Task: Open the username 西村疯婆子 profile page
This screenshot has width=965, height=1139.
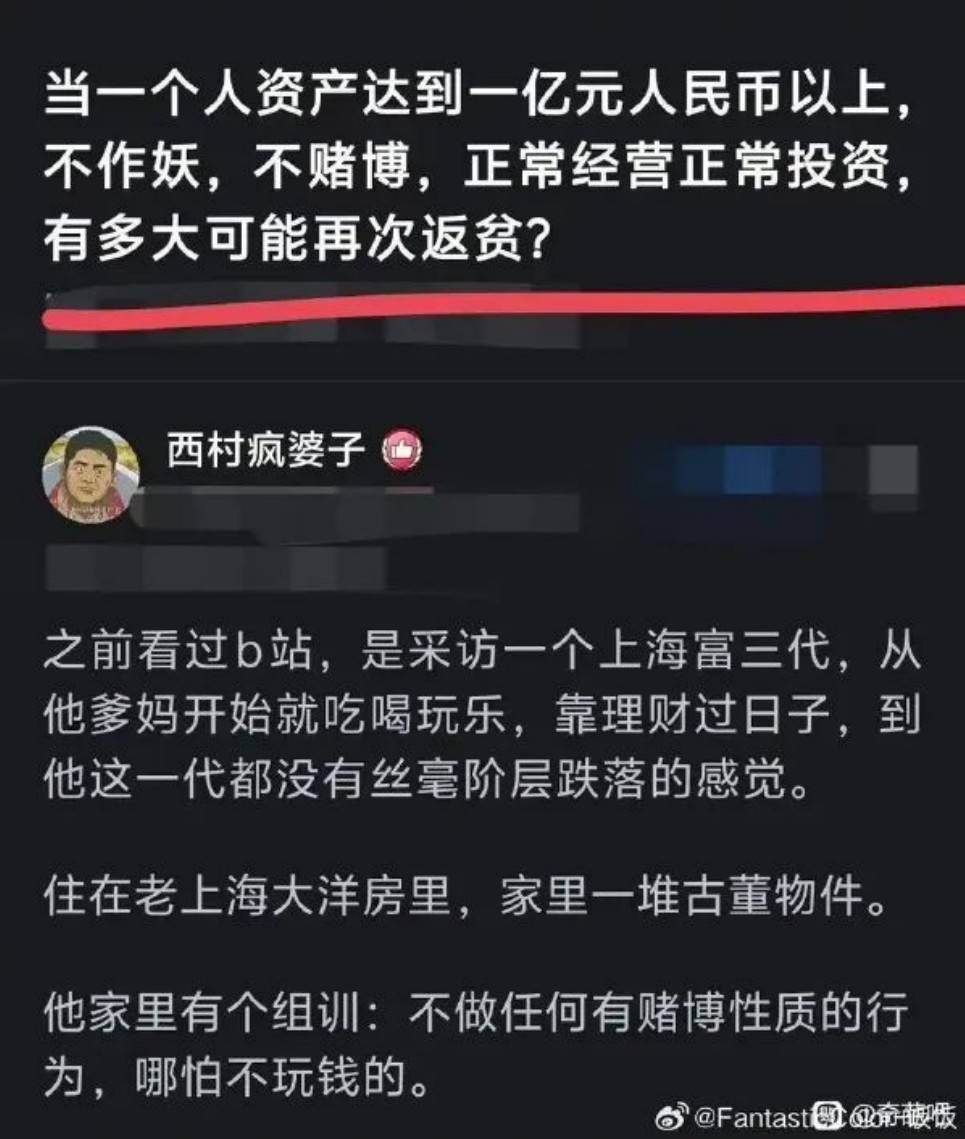Action: coord(265,450)
